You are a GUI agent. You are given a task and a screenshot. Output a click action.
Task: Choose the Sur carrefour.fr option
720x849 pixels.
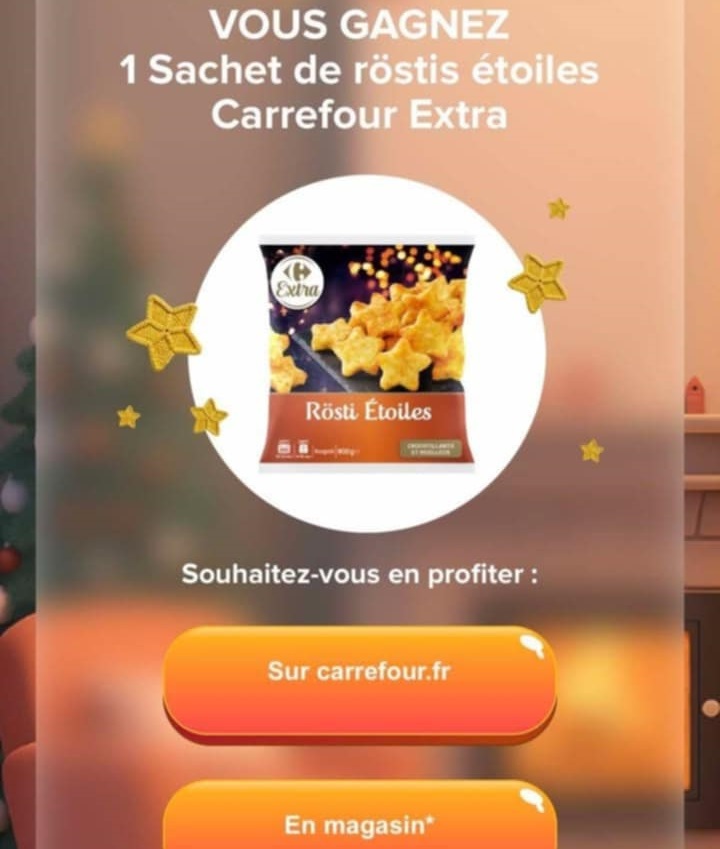tap(359, 672)
